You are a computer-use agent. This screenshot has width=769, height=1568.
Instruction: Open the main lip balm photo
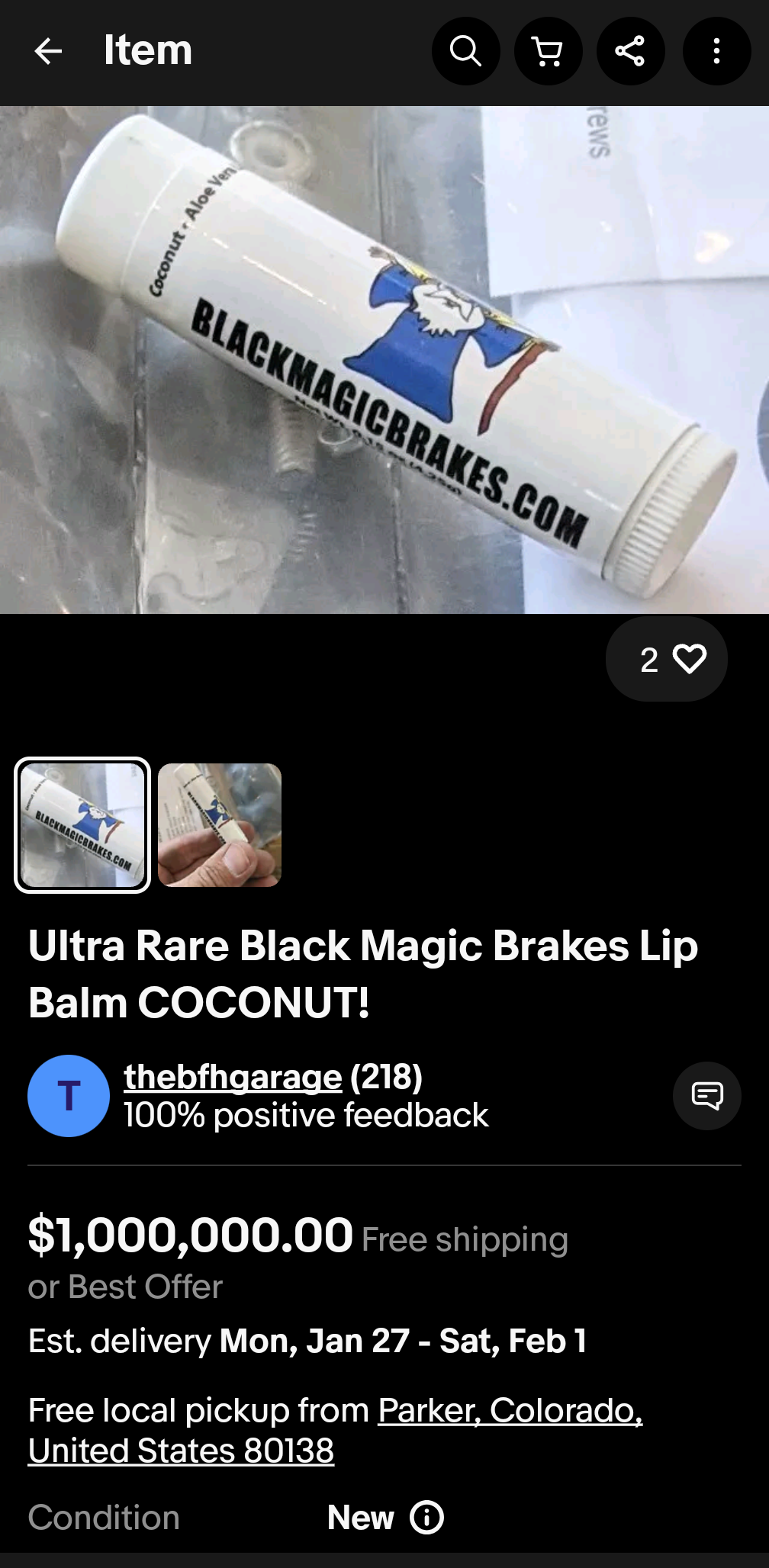coord(384,360)
